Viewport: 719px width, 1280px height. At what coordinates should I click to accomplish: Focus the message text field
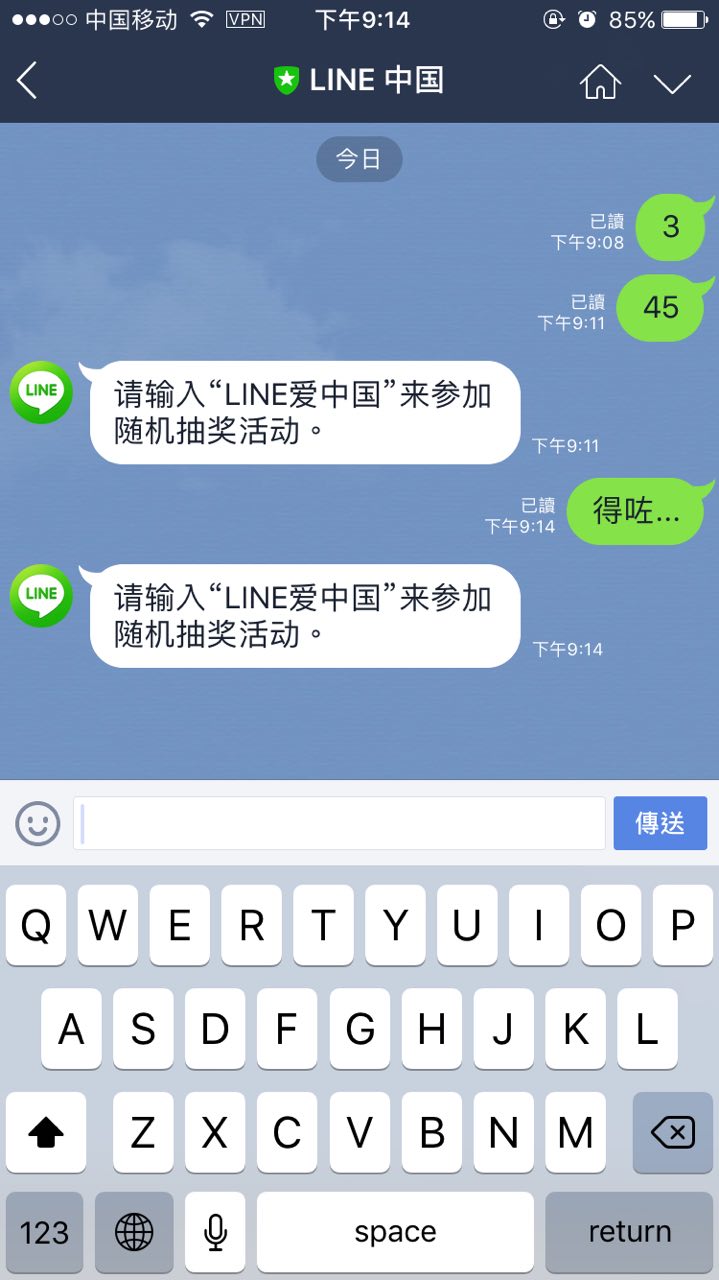pyautogui.click(x=339, y=823)
